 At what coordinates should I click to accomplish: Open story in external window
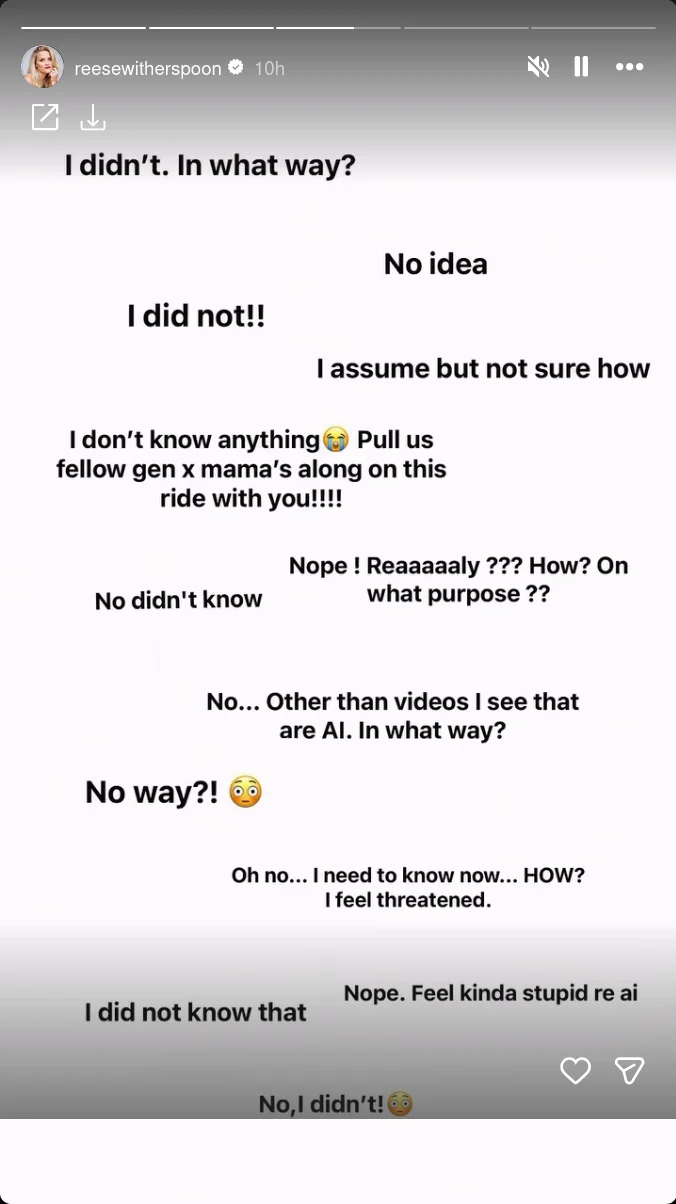coord(45,117)
